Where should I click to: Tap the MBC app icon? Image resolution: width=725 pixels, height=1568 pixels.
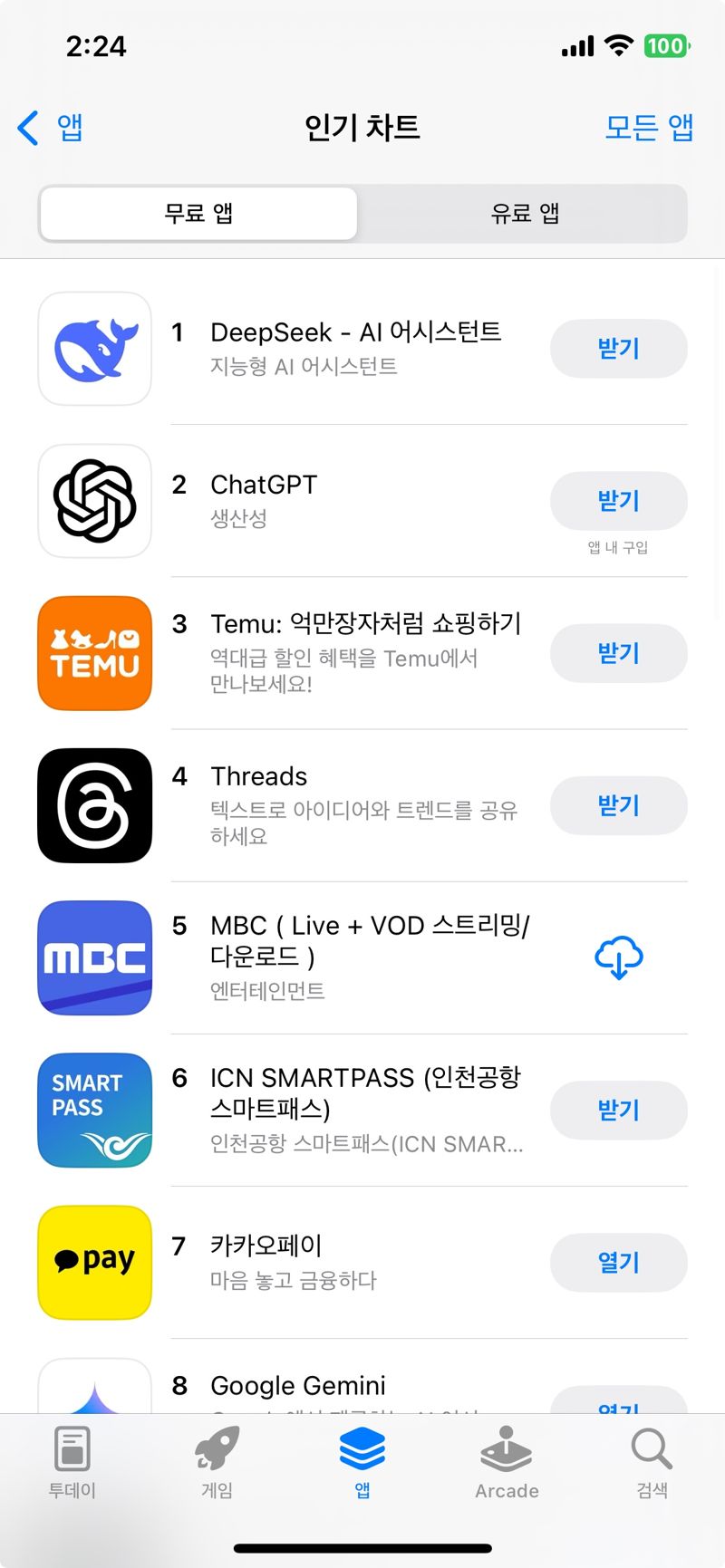tap(94, 957)
